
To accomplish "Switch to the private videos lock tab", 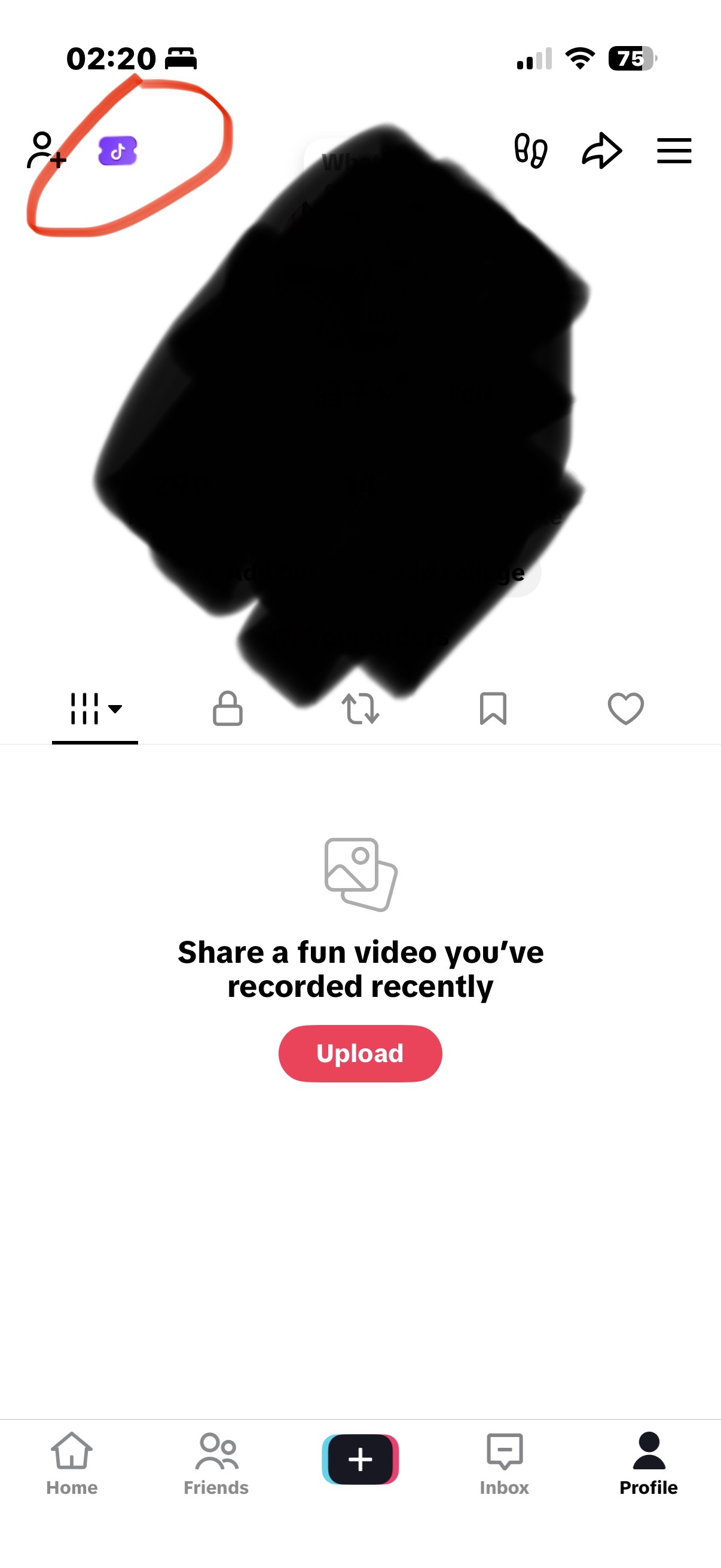I will pyautogui.click(x=228, y=709).
